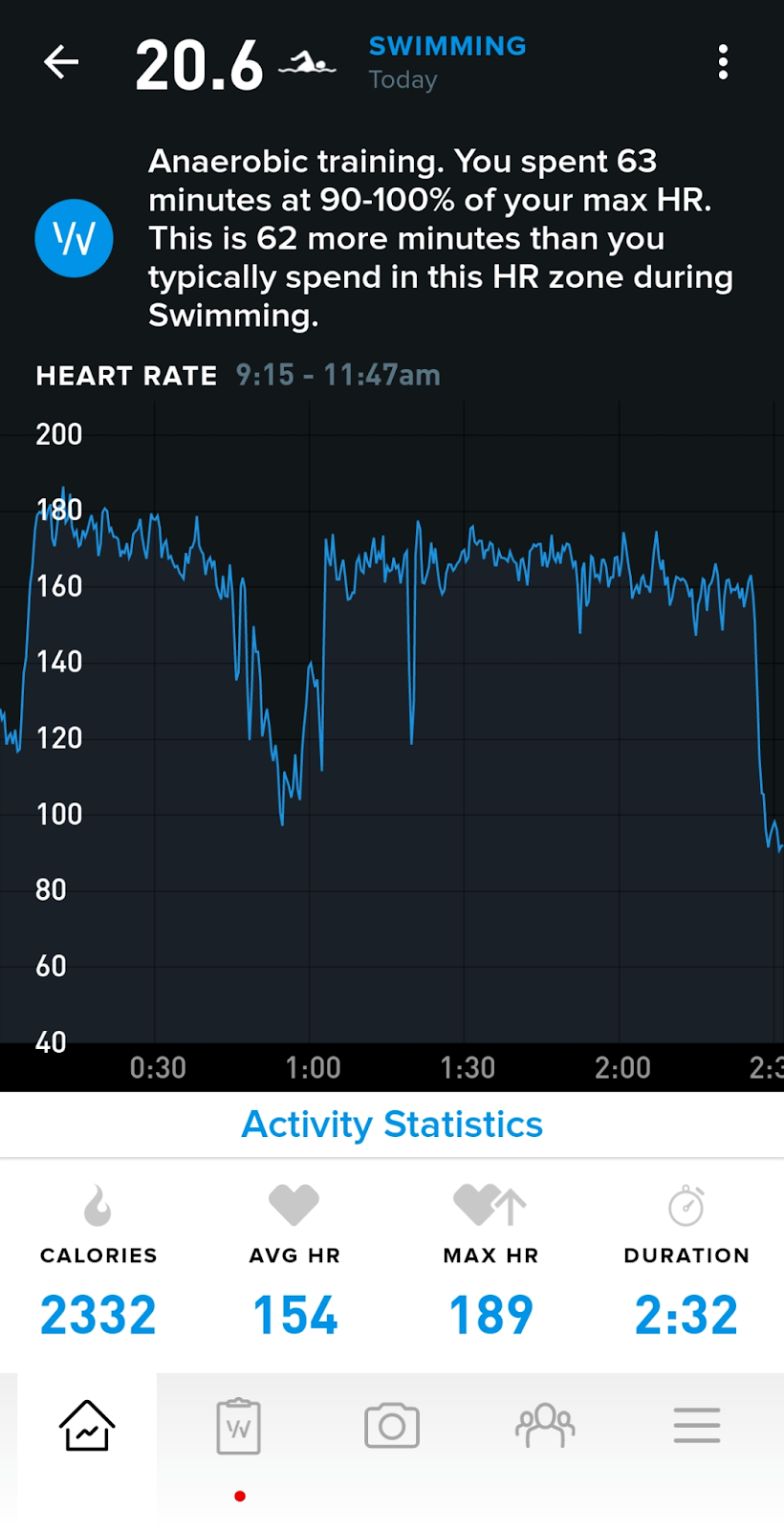The image size is (784, 1530).
Task: Switch to the community people tab
Action: click(545, 1426)
